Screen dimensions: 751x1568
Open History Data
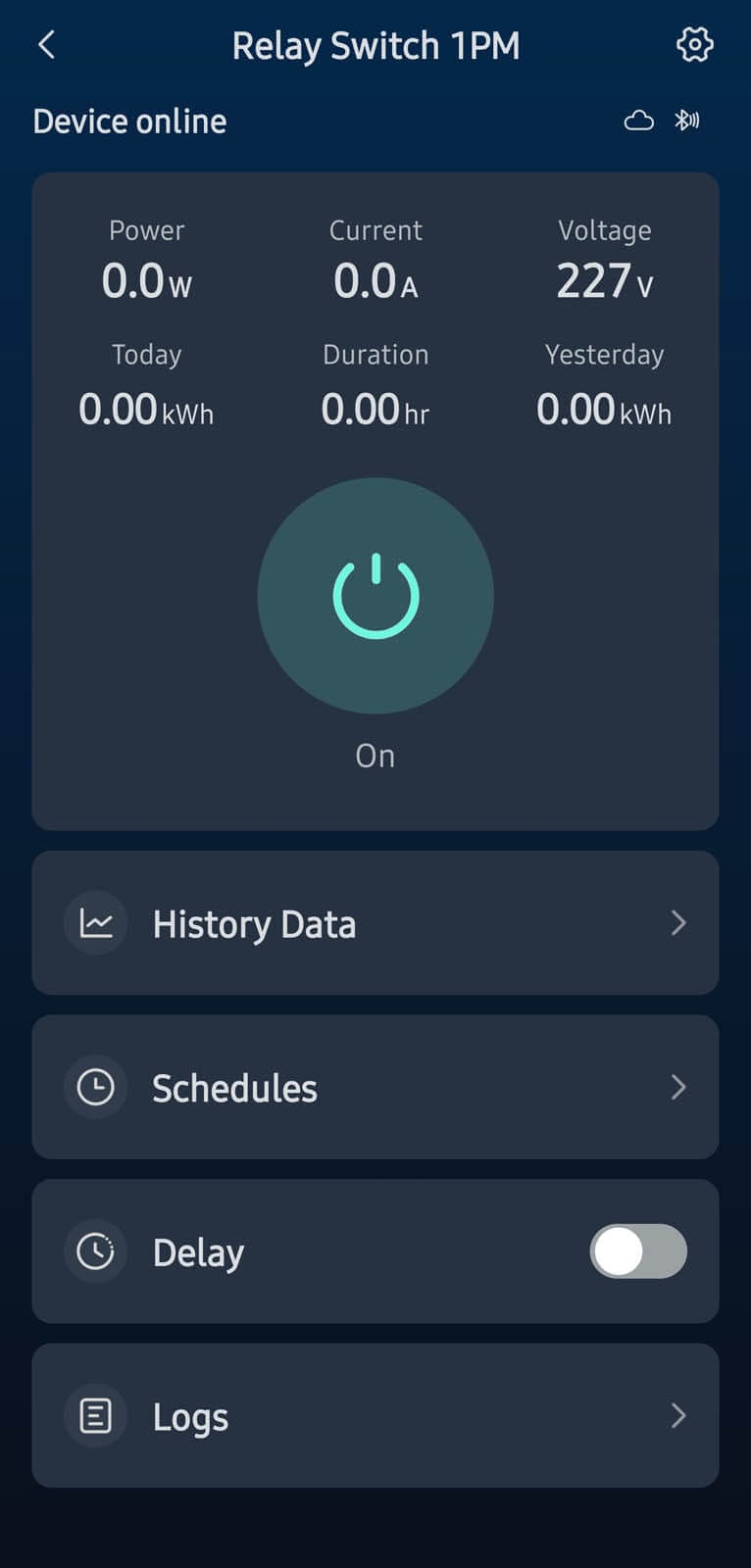[375, 923]
